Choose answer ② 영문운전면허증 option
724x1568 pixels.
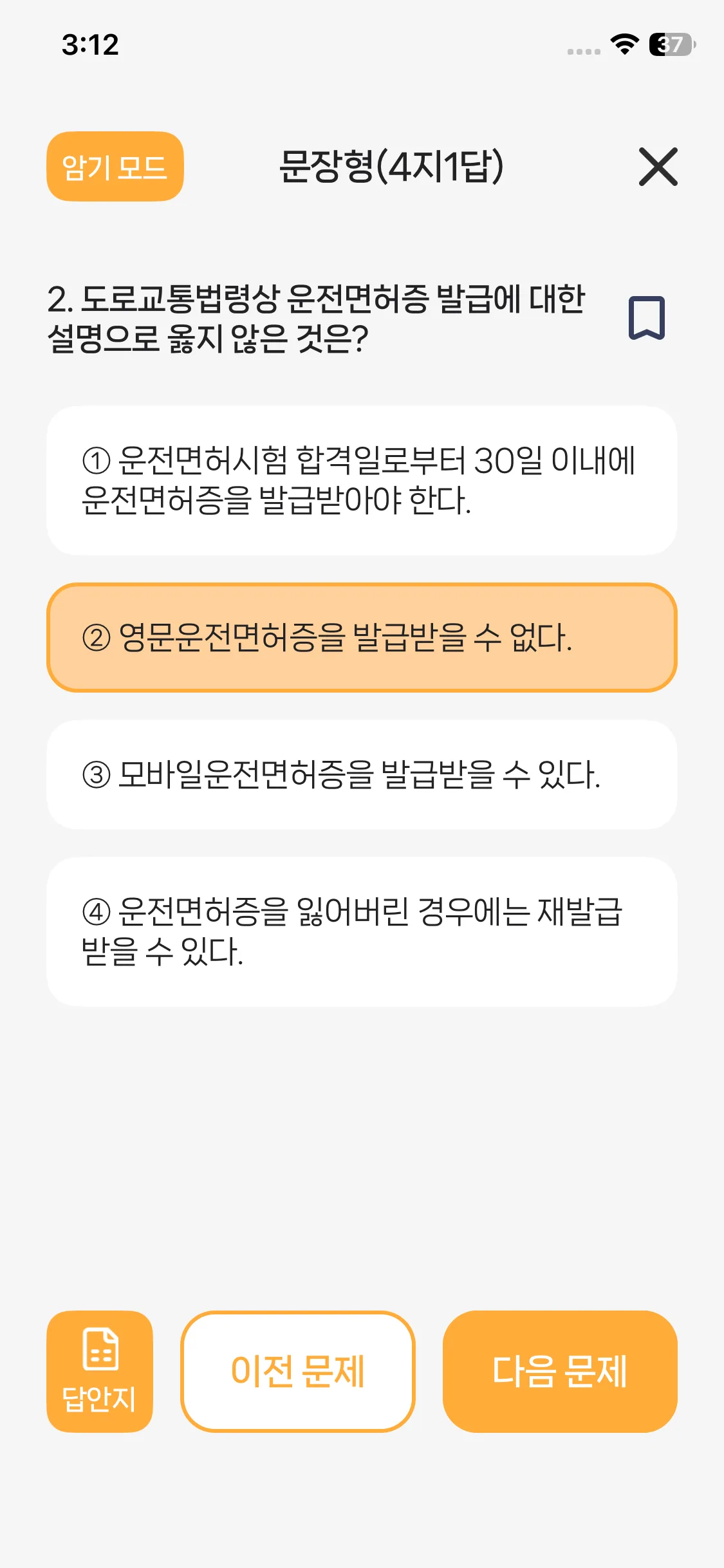click(362, 637)
